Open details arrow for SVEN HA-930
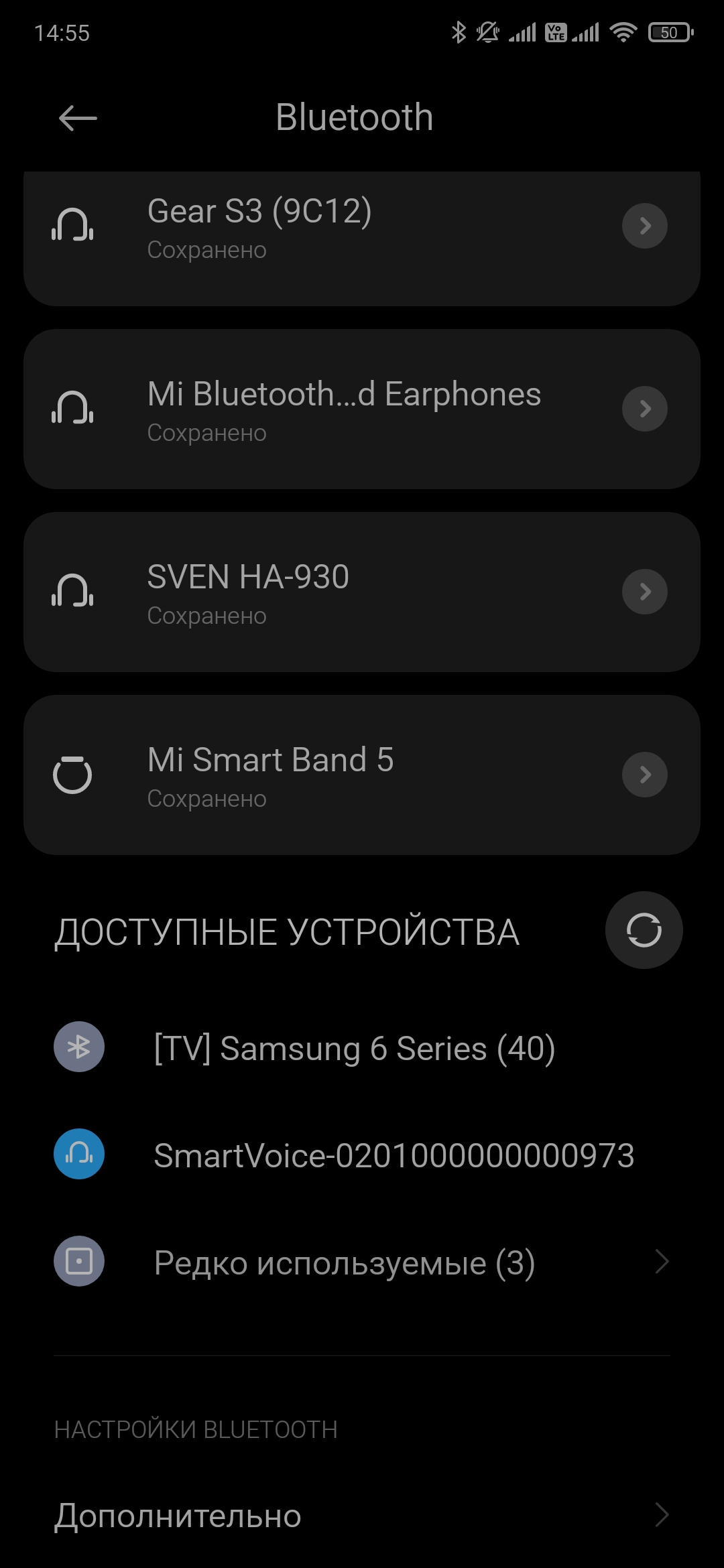This screenshot has height=1568, width=724. click(x=644, y=592)
